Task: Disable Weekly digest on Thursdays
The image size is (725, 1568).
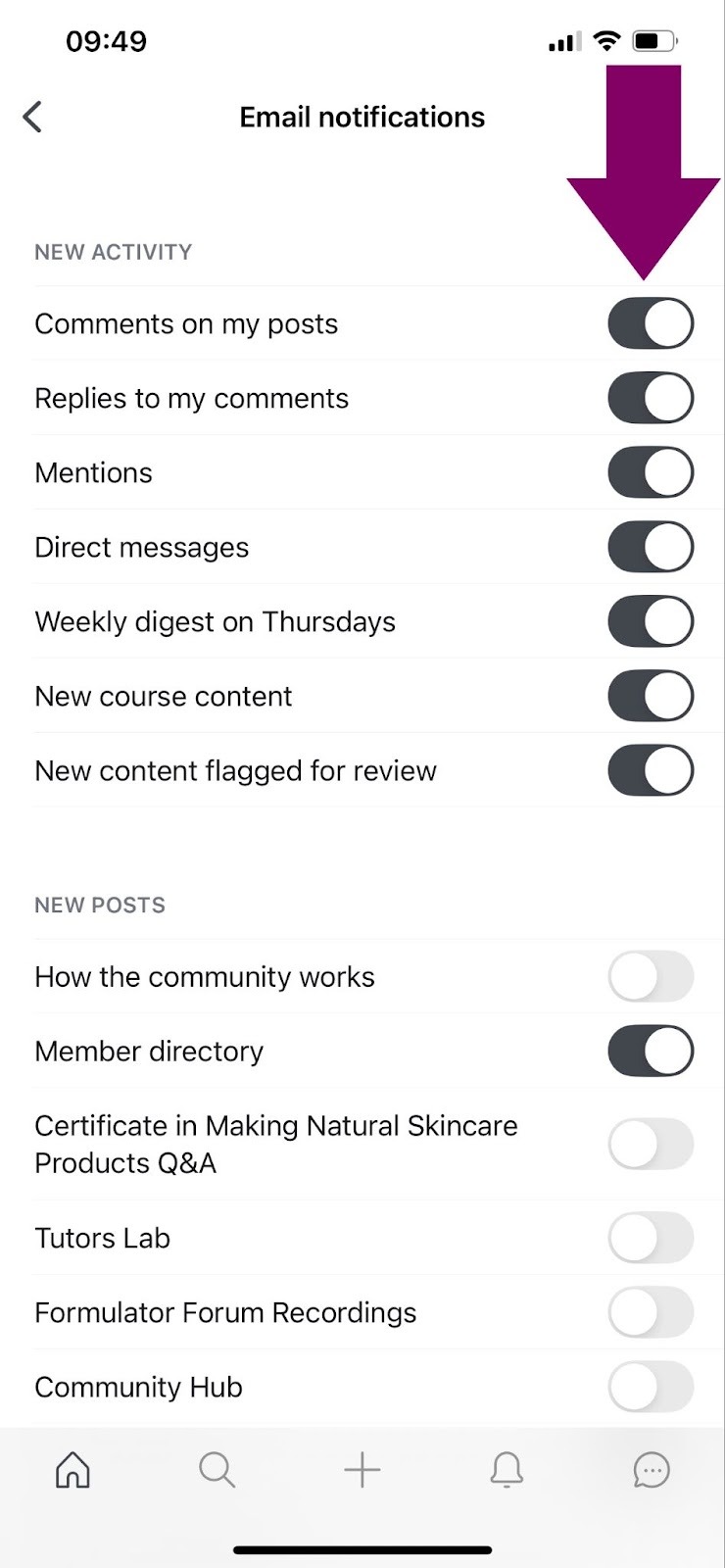Action: click(x=651, y=621)
